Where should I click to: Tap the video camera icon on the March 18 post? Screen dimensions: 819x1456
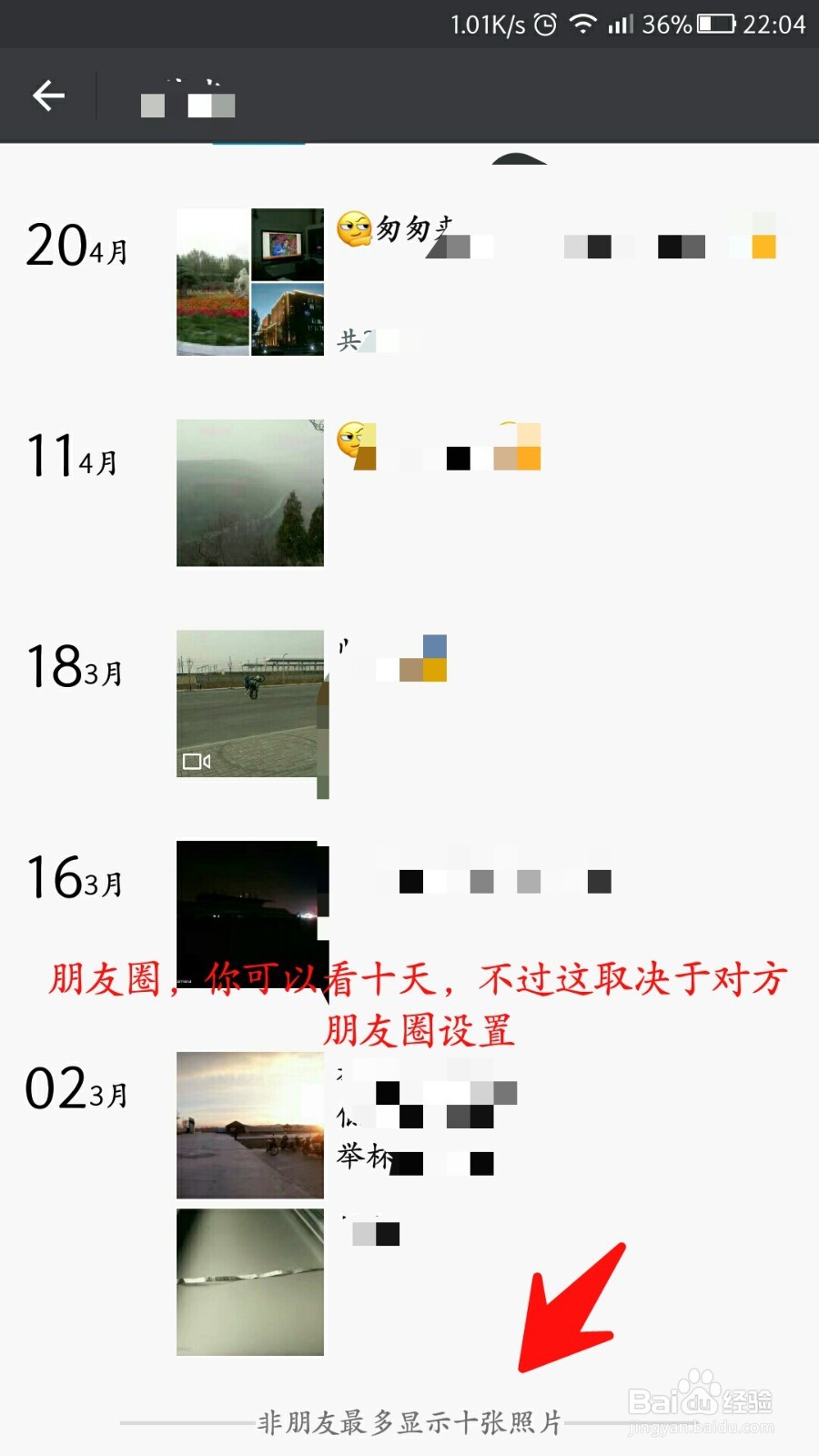point(195,763)
